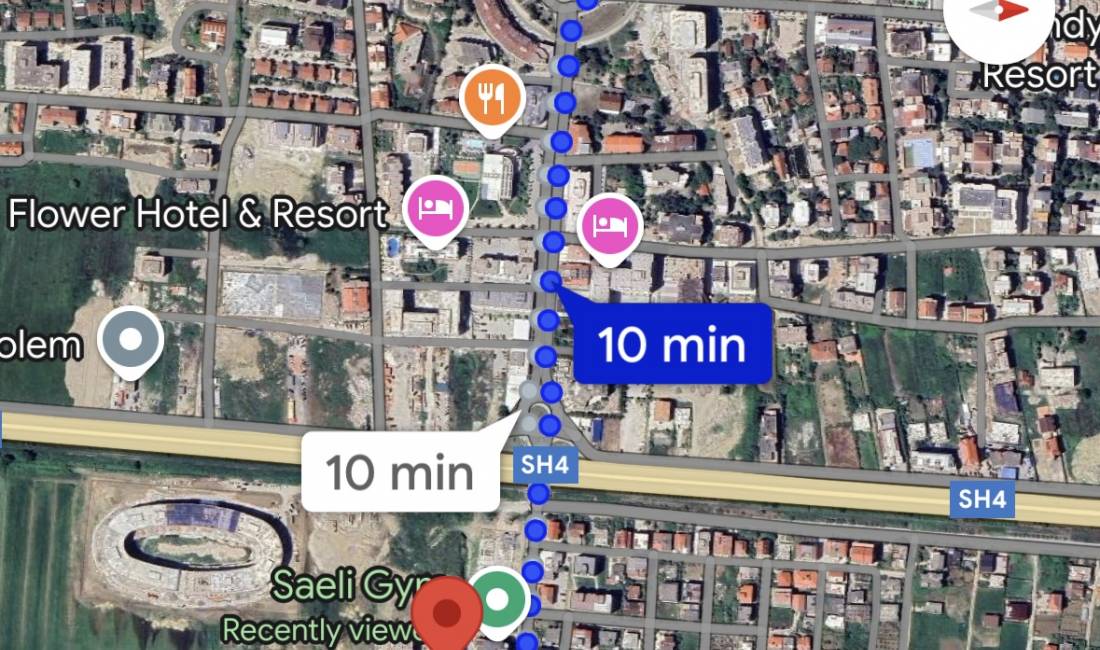Tap the Saeli Gym green marker
Image resolution: width=1100 pixels, height=650 pixels.
click(499, 599)
